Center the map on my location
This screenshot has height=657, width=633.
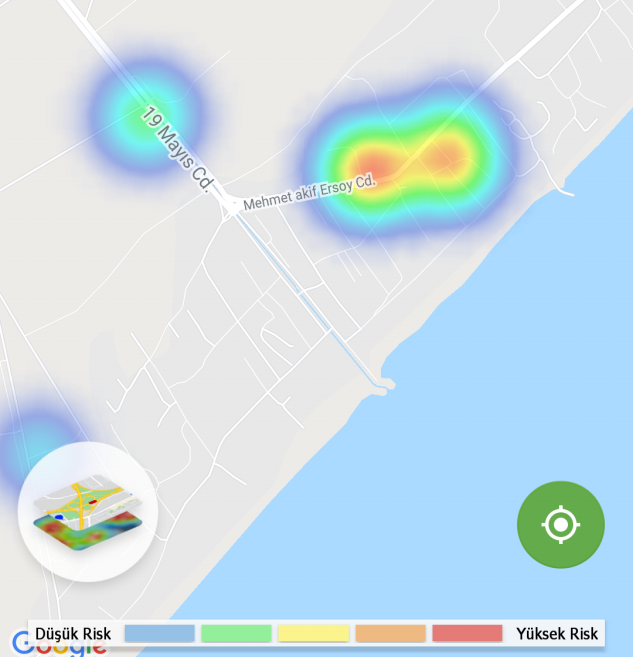[560, 524]
